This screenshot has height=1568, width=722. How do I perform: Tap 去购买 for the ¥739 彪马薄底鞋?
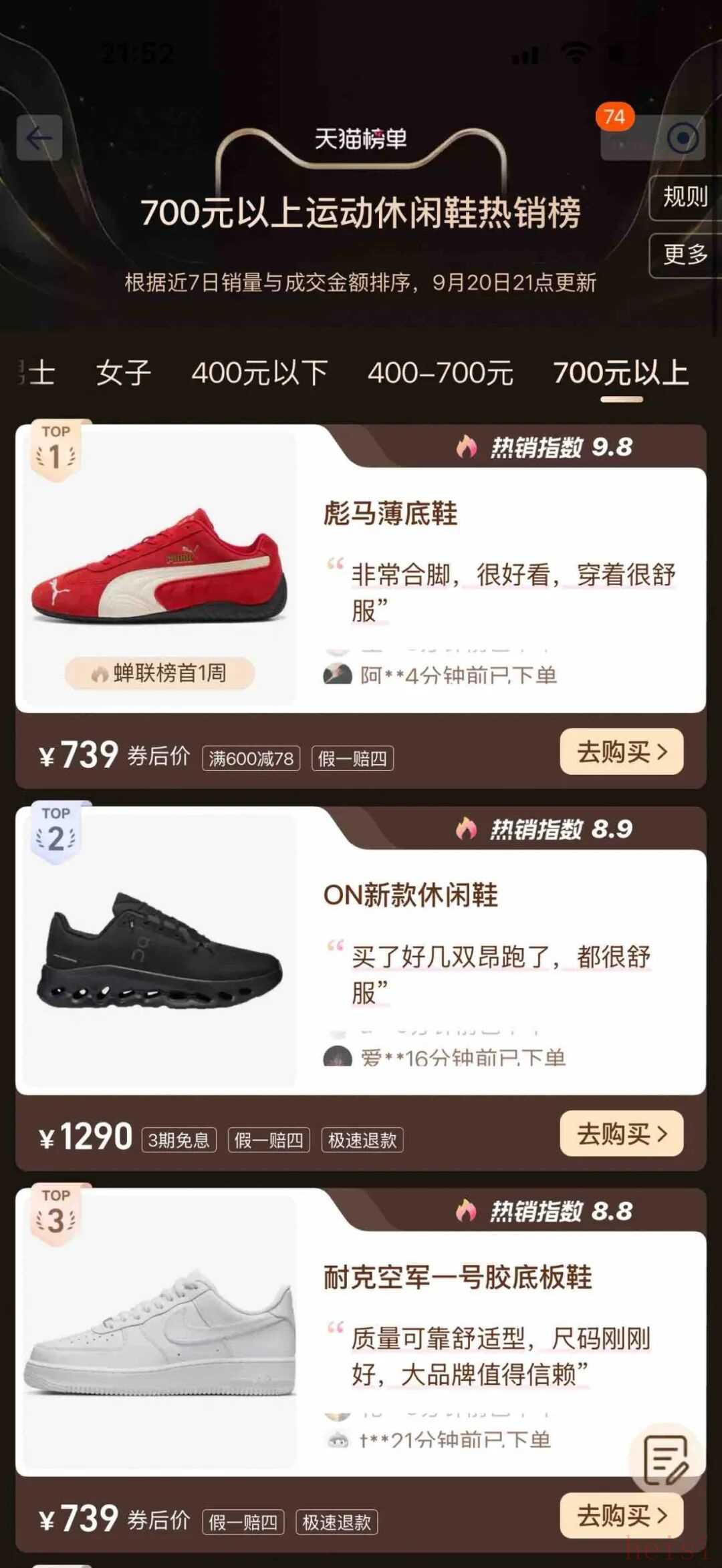(x=621, y=752)
